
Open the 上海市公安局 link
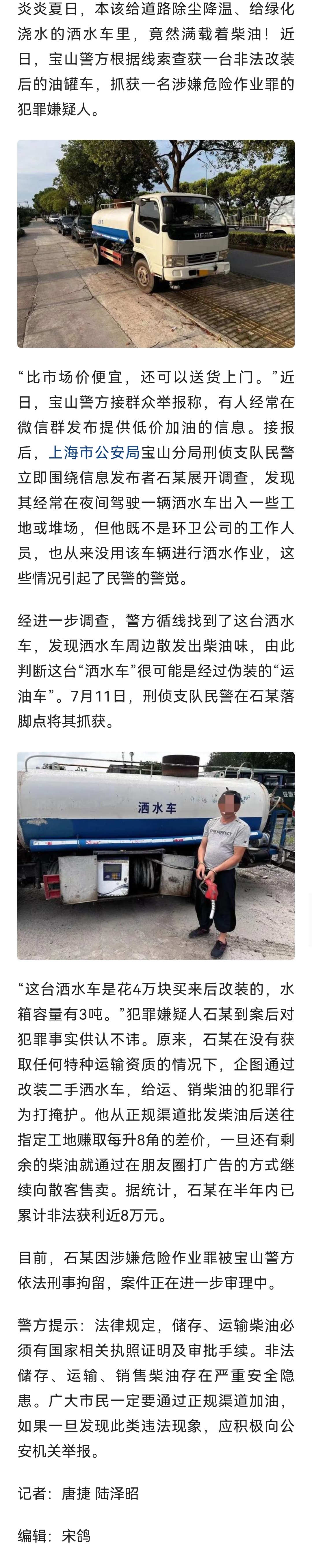click(x=94, y=452)
